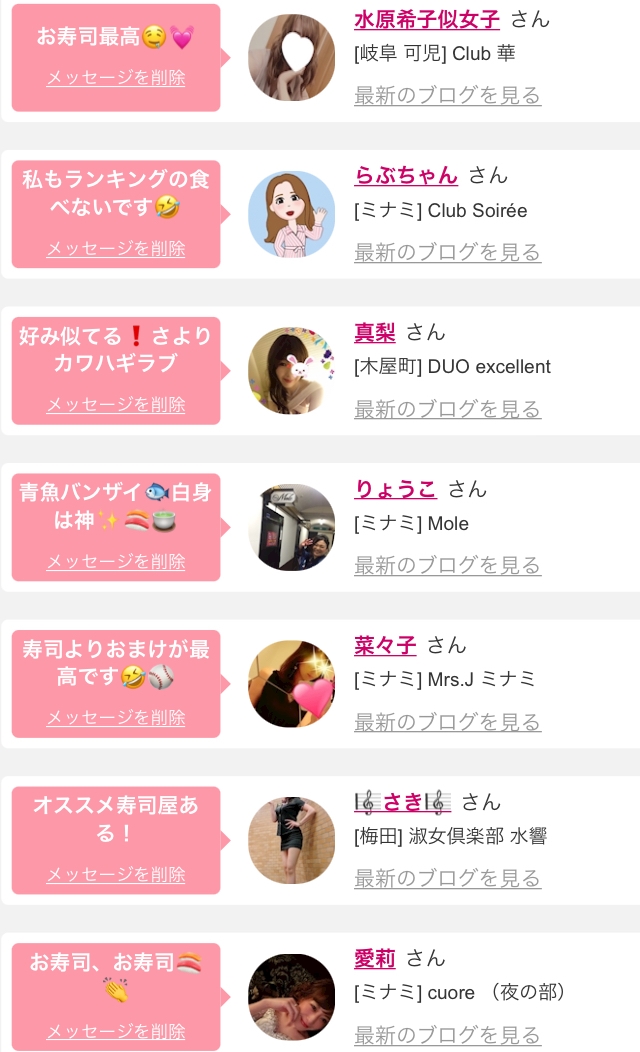Open 菜々子's profile name link
This screenshot has width=640, height=1052.
(x=385, y=645)
